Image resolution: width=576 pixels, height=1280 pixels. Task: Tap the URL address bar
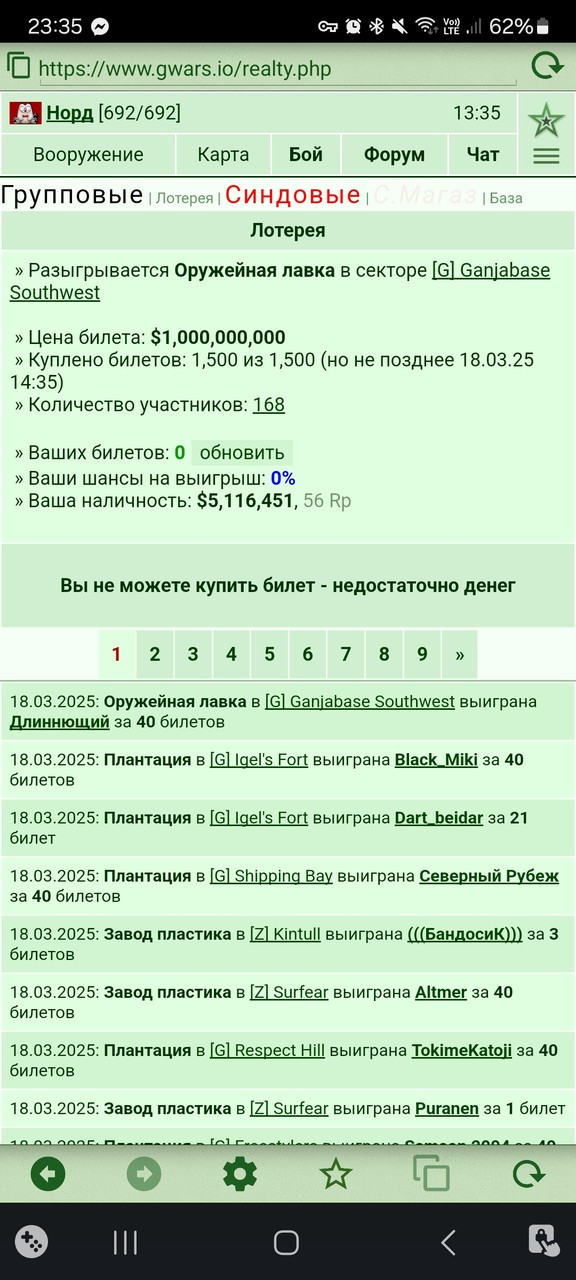tap(277, 69)
